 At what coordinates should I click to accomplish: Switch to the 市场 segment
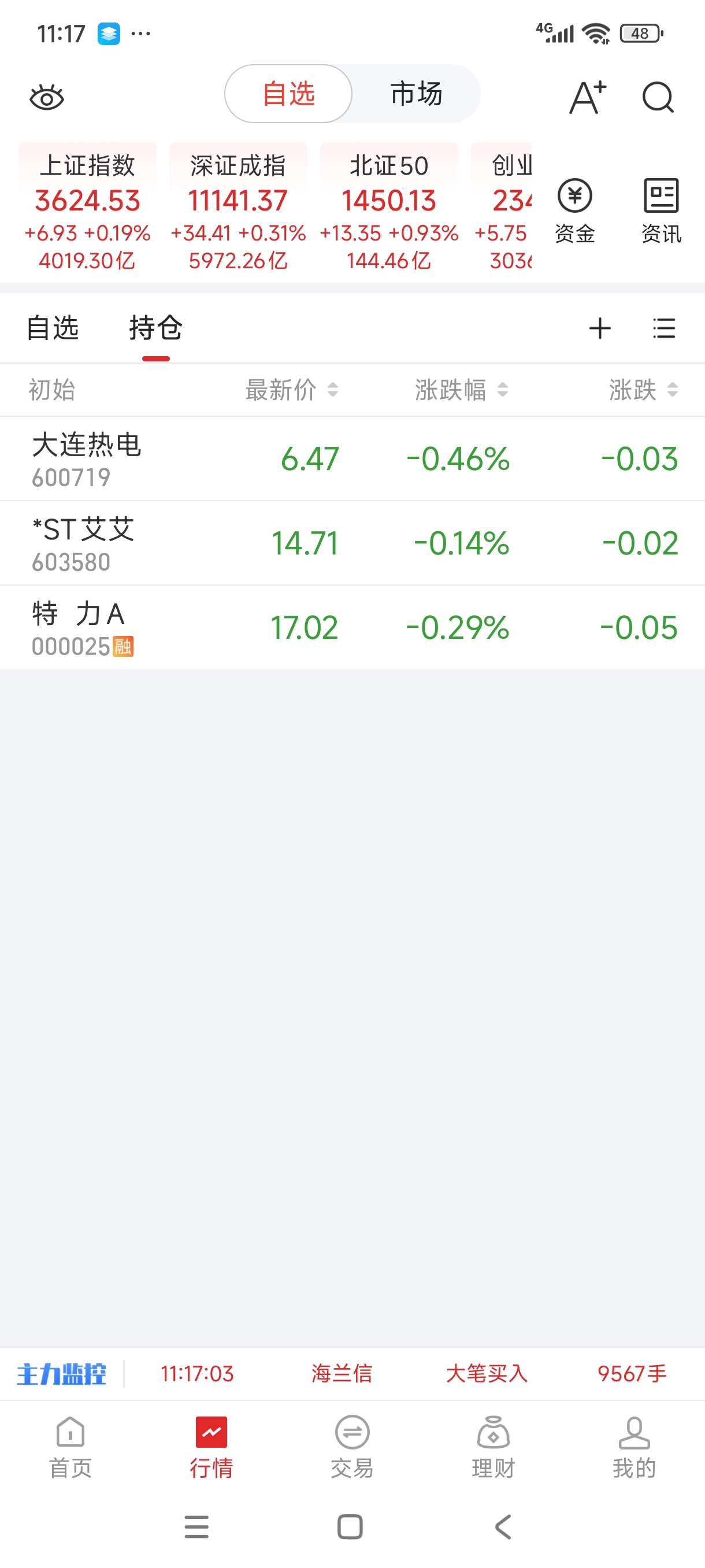(x=416, y=94)
